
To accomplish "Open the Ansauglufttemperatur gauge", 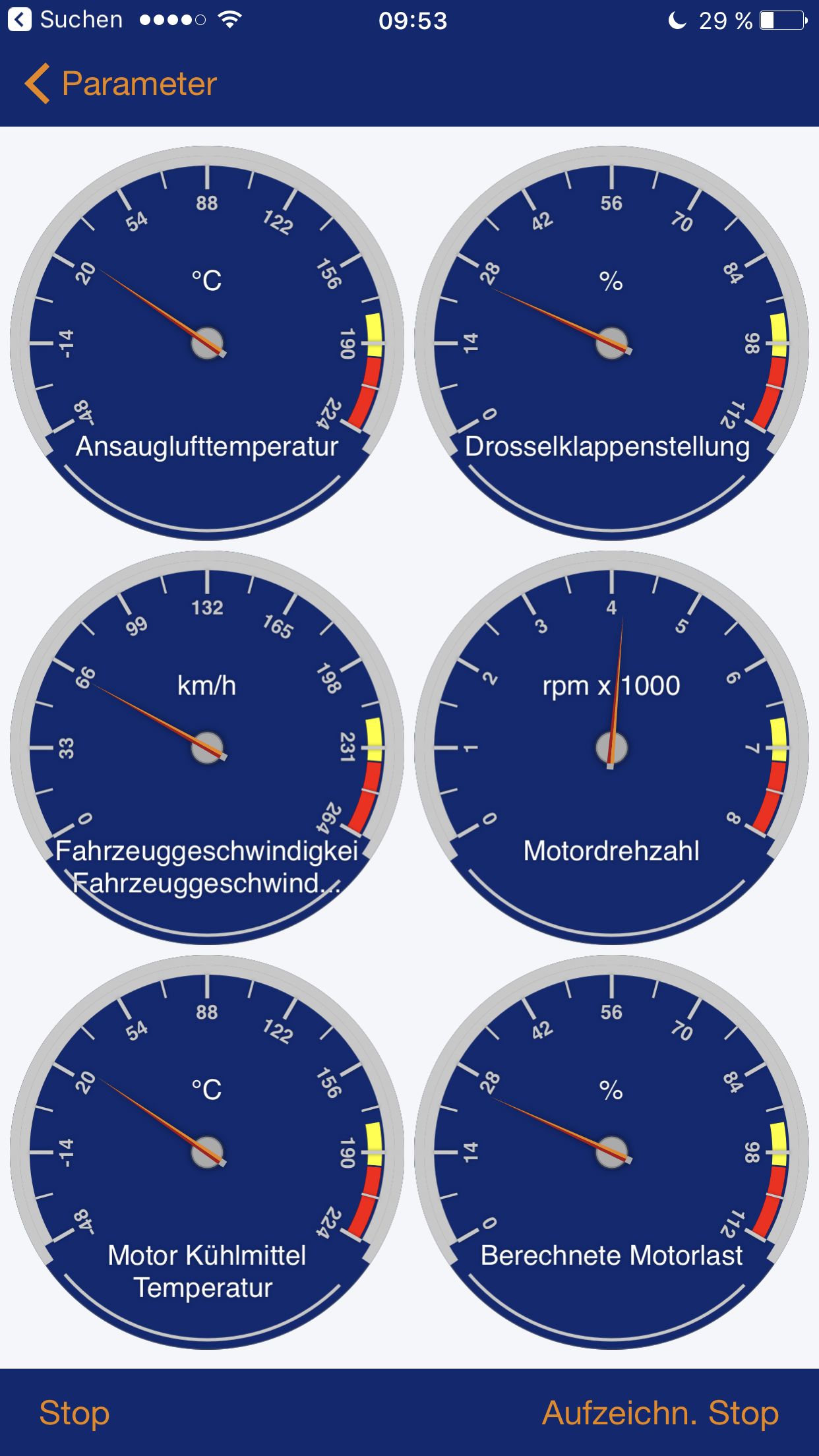I will [x=207, y=343].
